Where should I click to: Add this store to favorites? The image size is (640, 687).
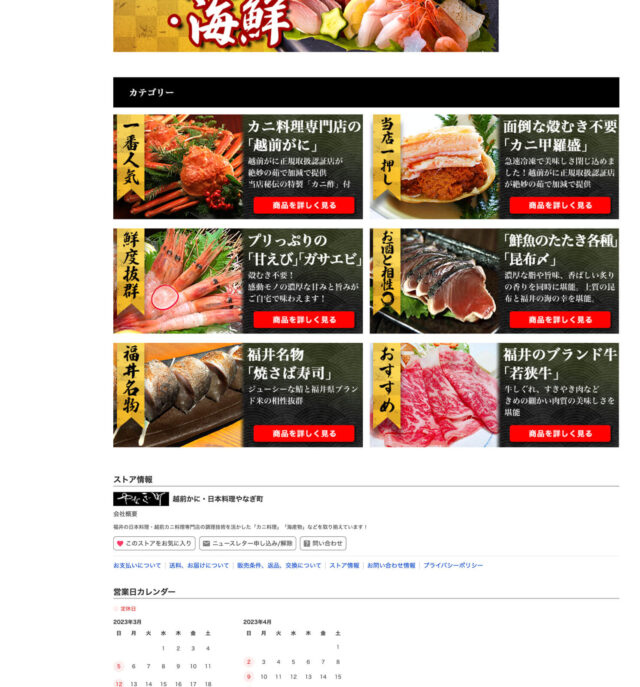154,543
